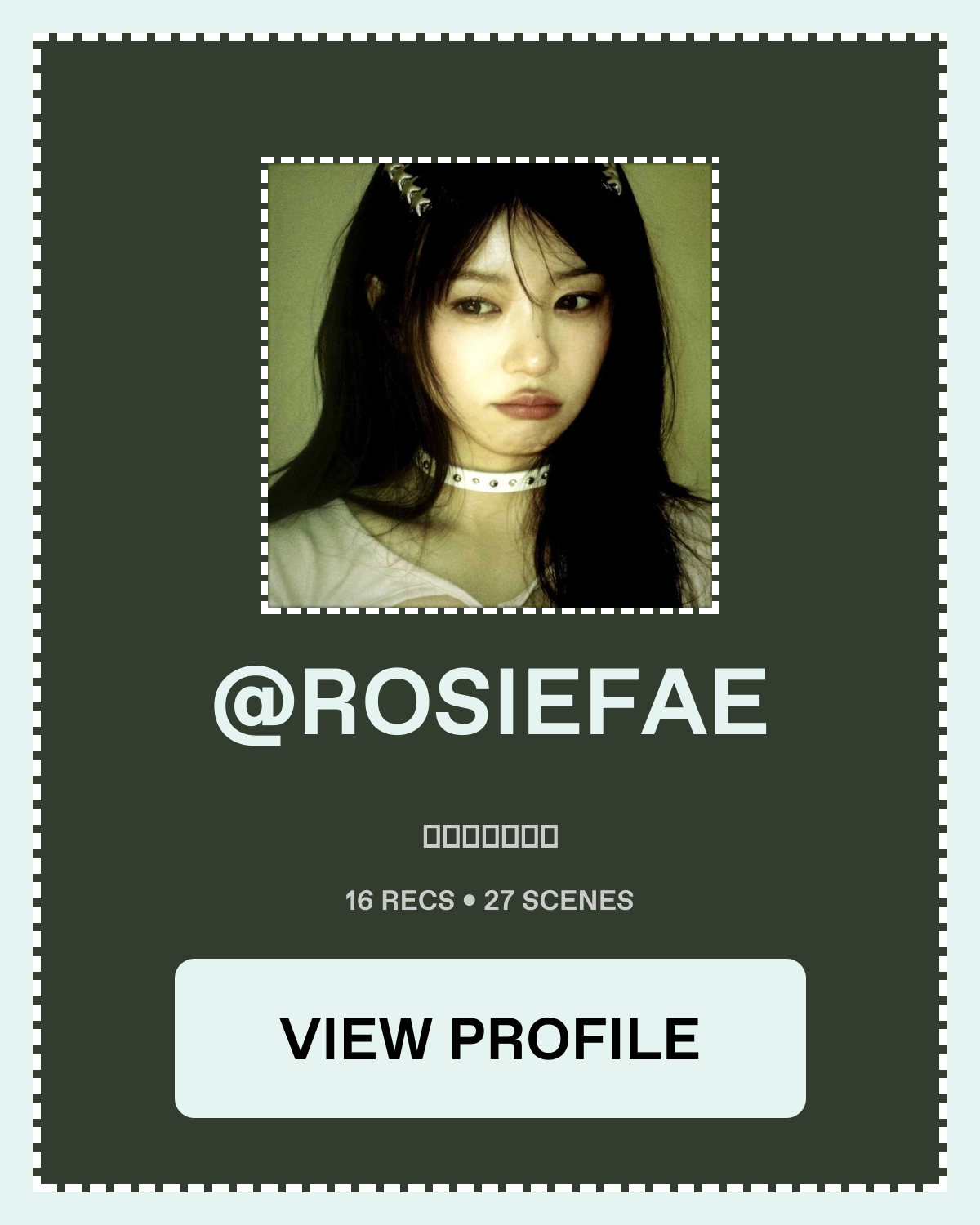This screenshot has width=980, height=1225.
Task: Tap the View Profile button
Action: coord(490,1038)
